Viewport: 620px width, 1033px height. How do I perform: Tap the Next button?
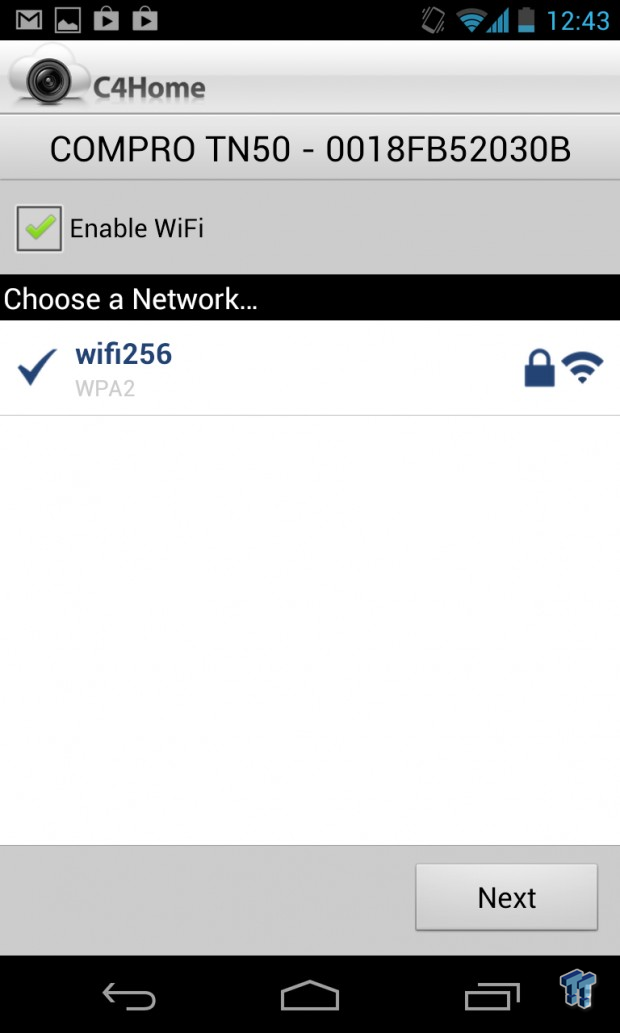[x=506, y=897]
